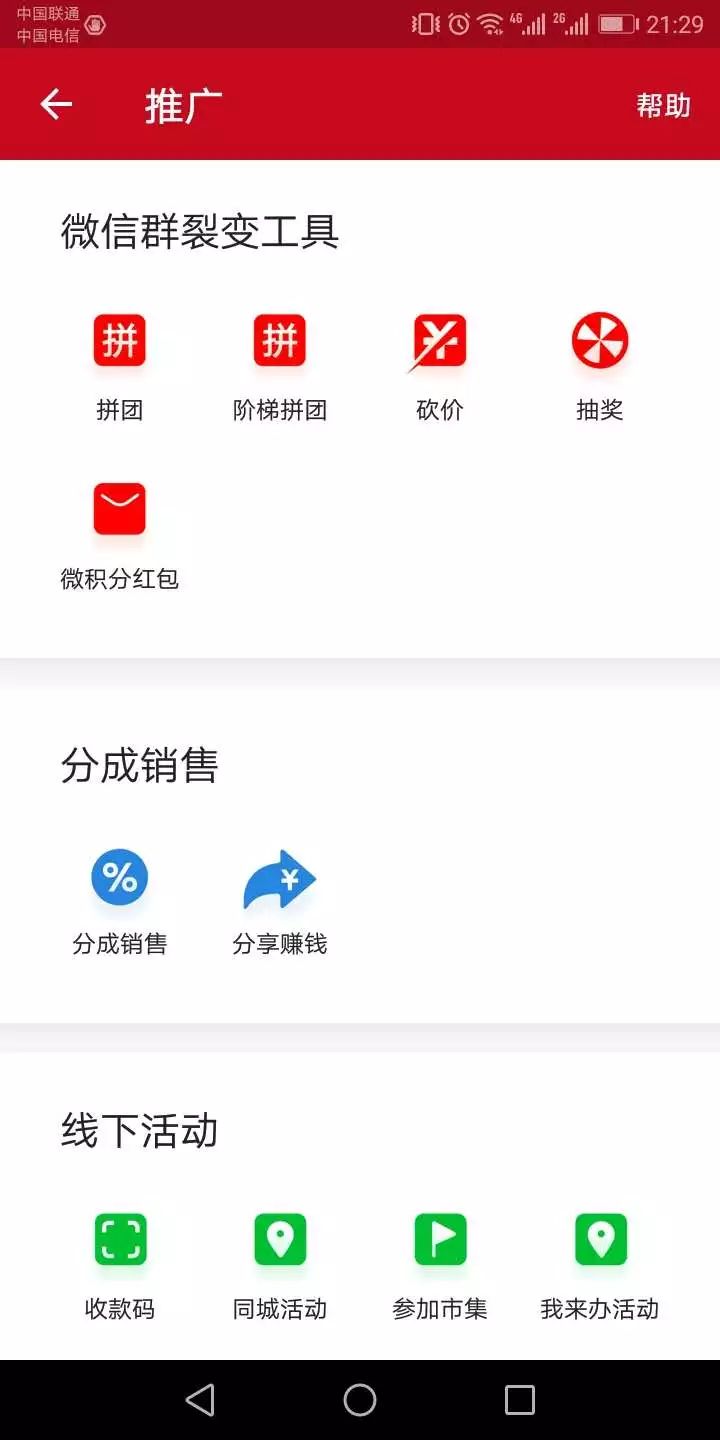The image size is (720, 1440).
Task: Open 同城活动 local events
Action: click(280, 1267)
